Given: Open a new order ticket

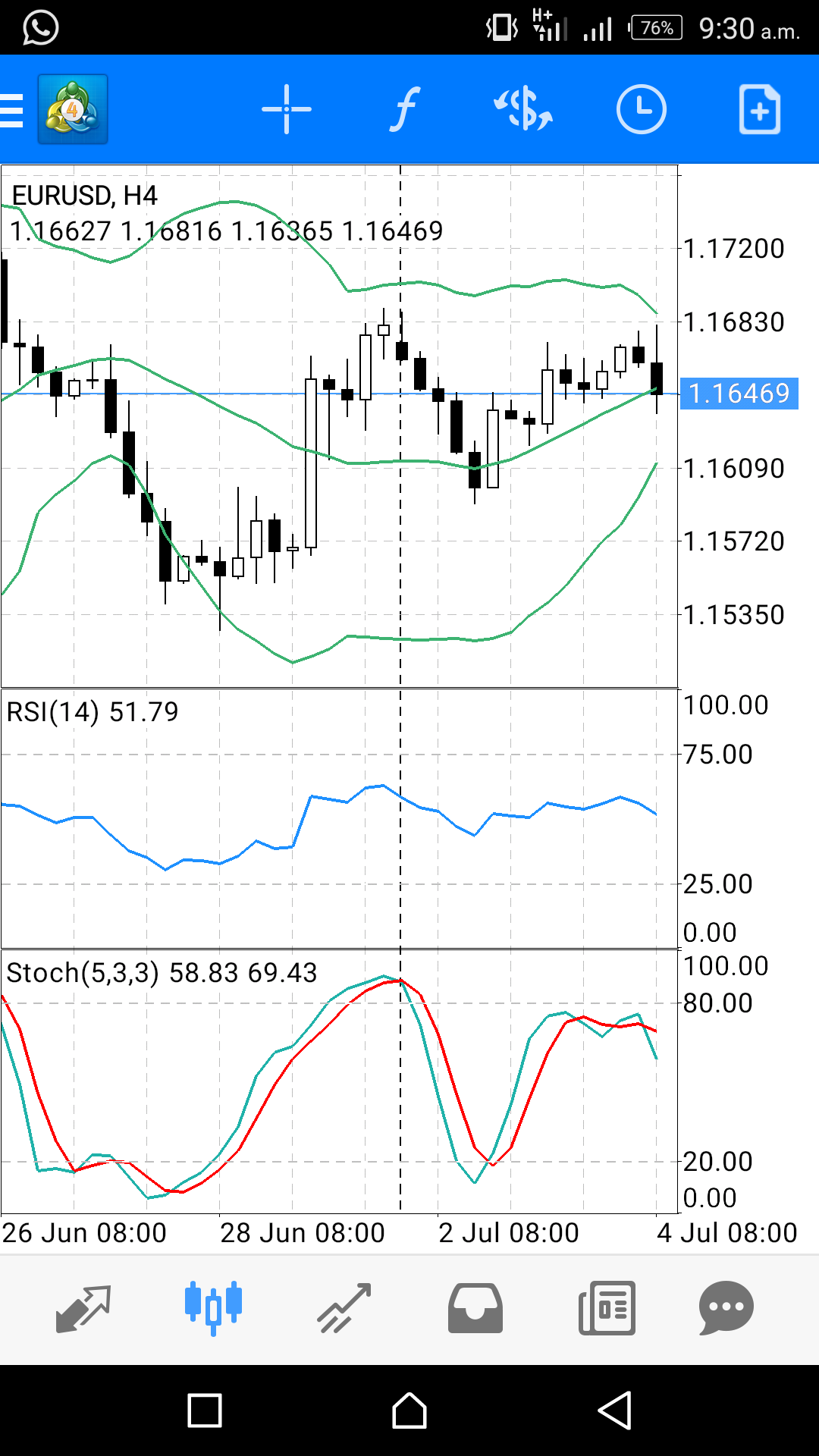Looking at the screenshot, I should [x=759, y=110].
